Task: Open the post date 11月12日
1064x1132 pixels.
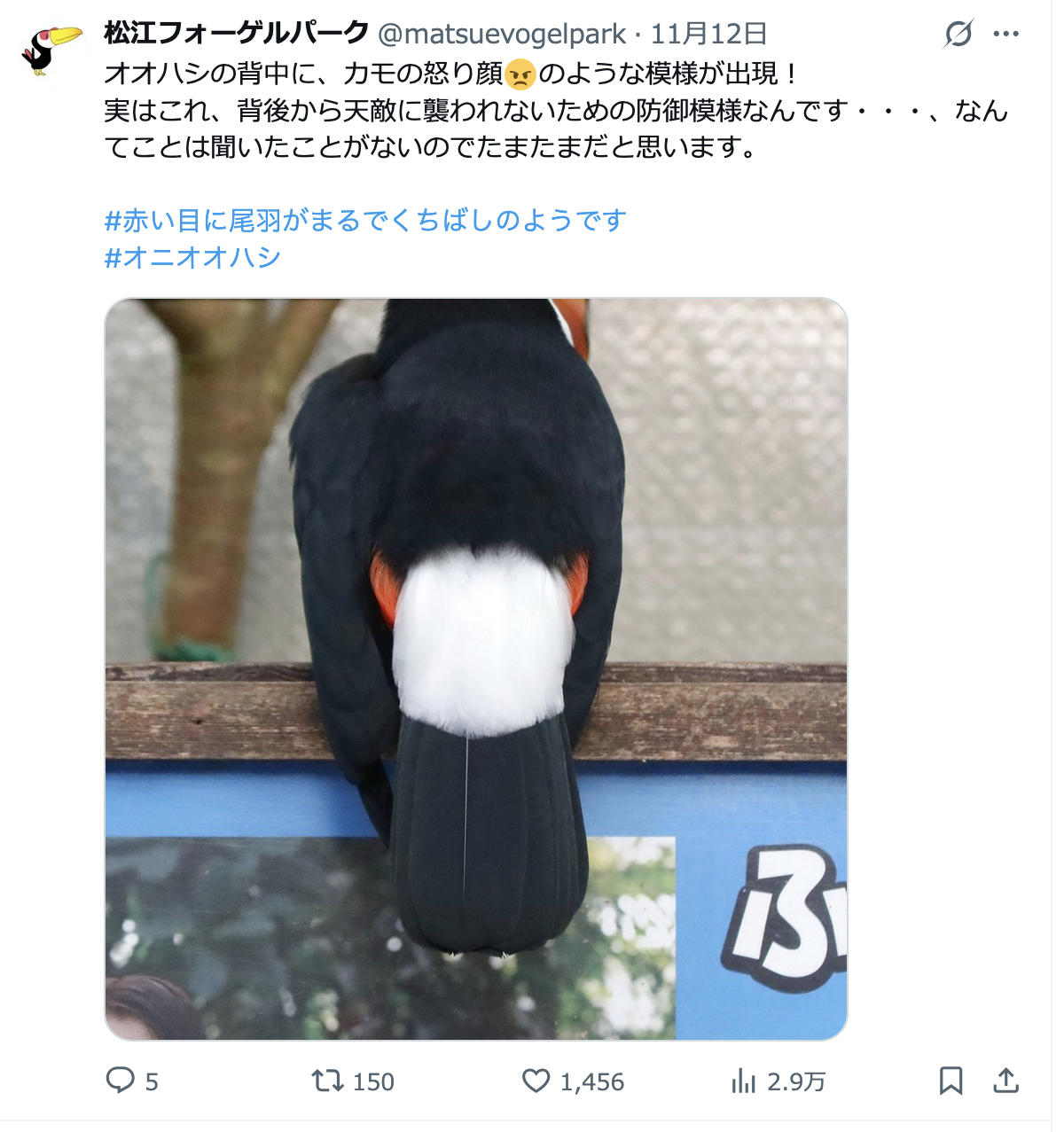Action: (708, 34)
